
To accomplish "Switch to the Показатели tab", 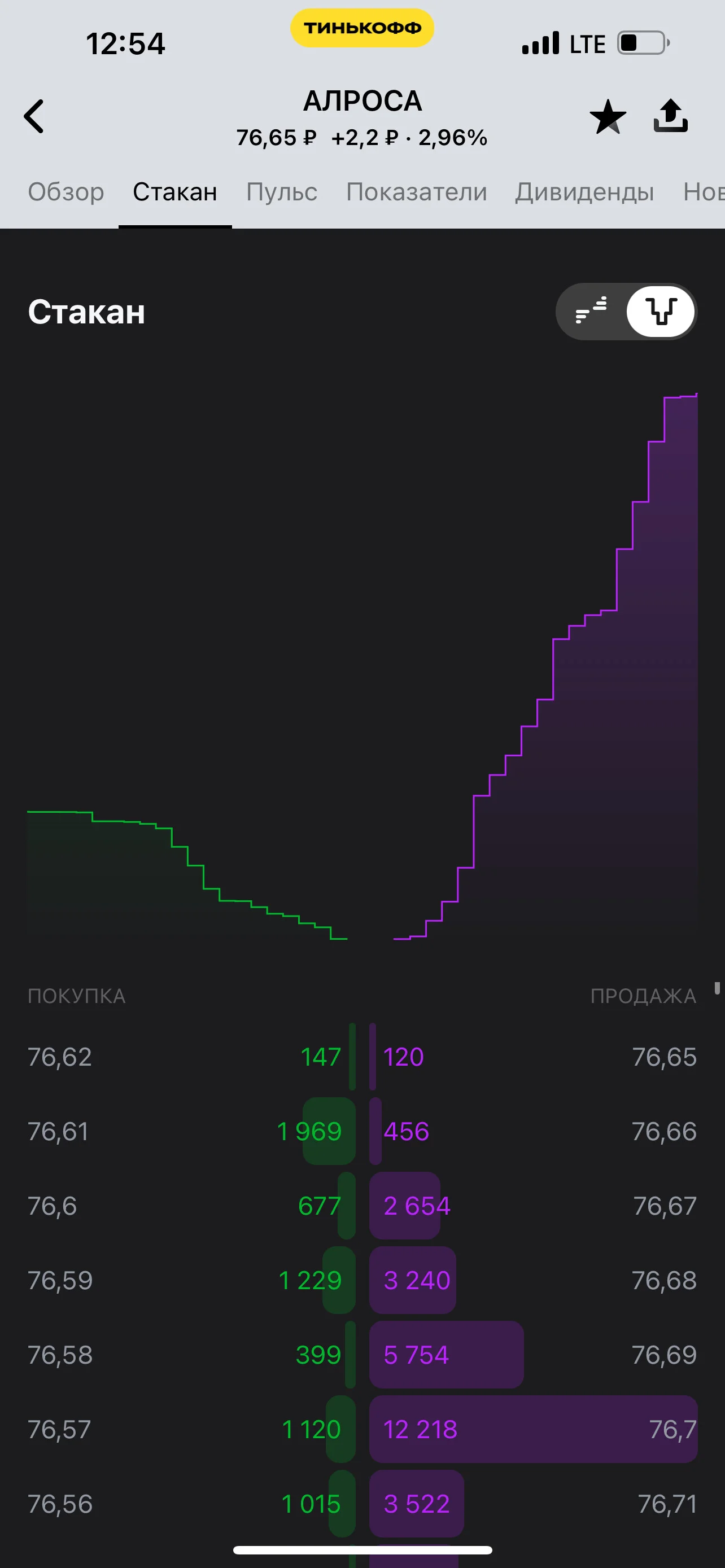I will 416,192.
